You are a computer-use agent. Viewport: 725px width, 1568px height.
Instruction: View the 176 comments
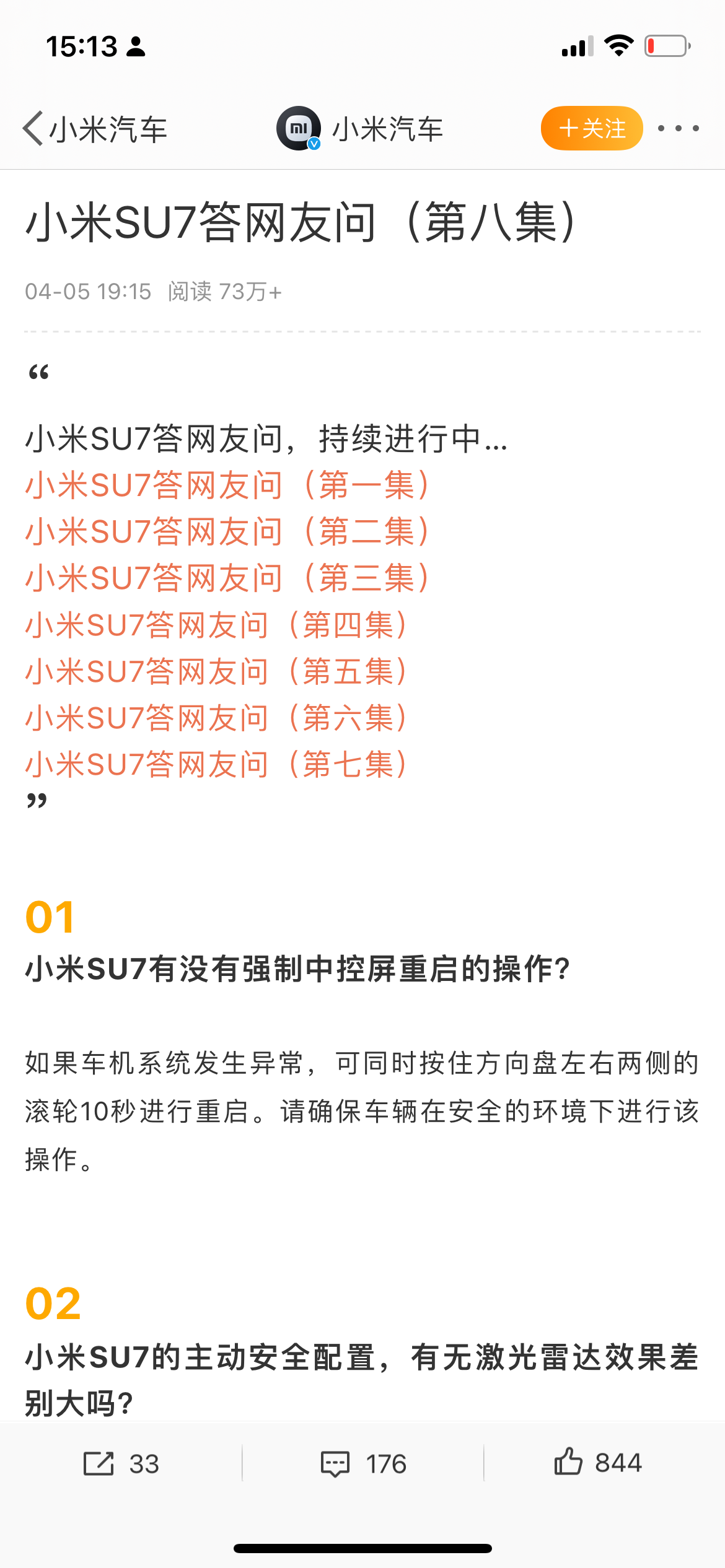pyautogui.click(x=363, y=1463)
